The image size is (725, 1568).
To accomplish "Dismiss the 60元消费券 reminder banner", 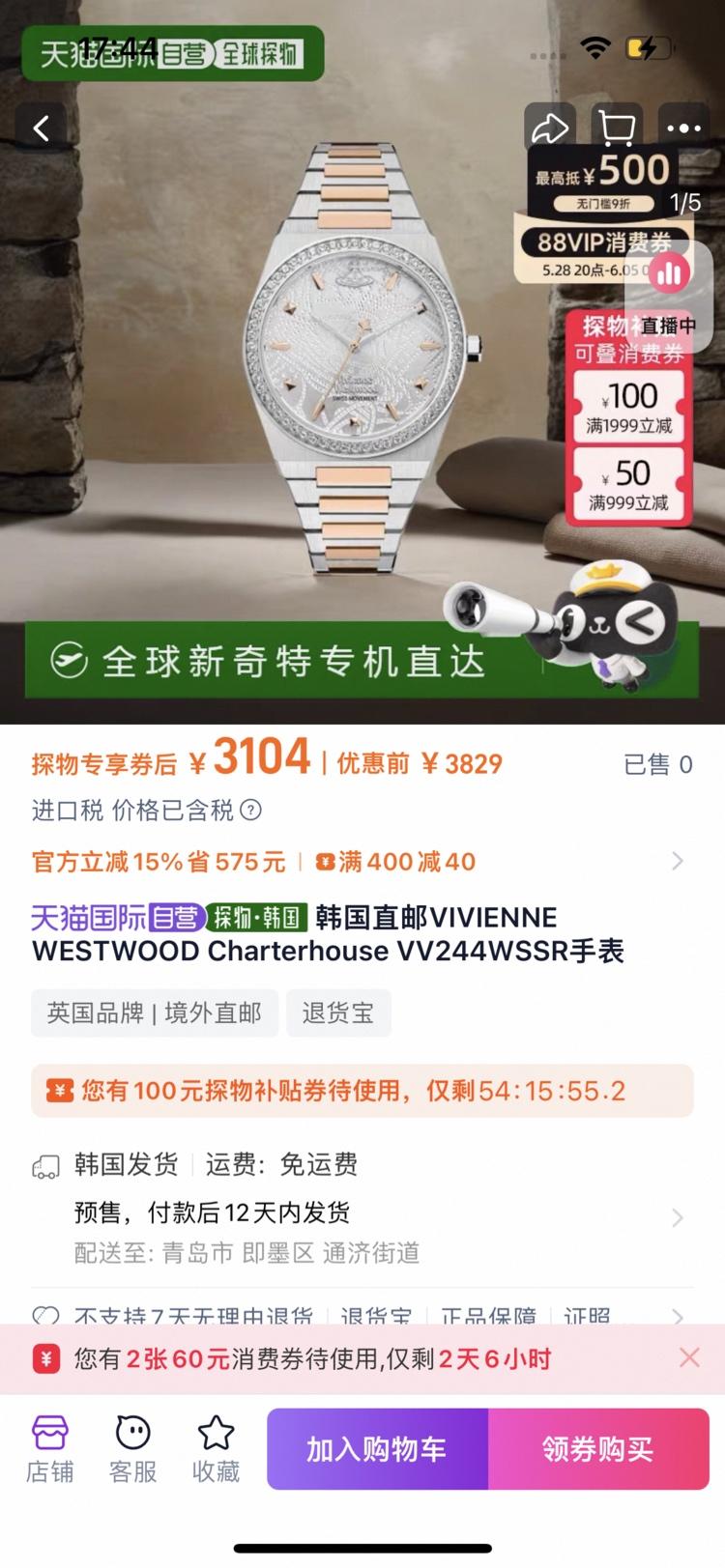I will point(689,1358).
